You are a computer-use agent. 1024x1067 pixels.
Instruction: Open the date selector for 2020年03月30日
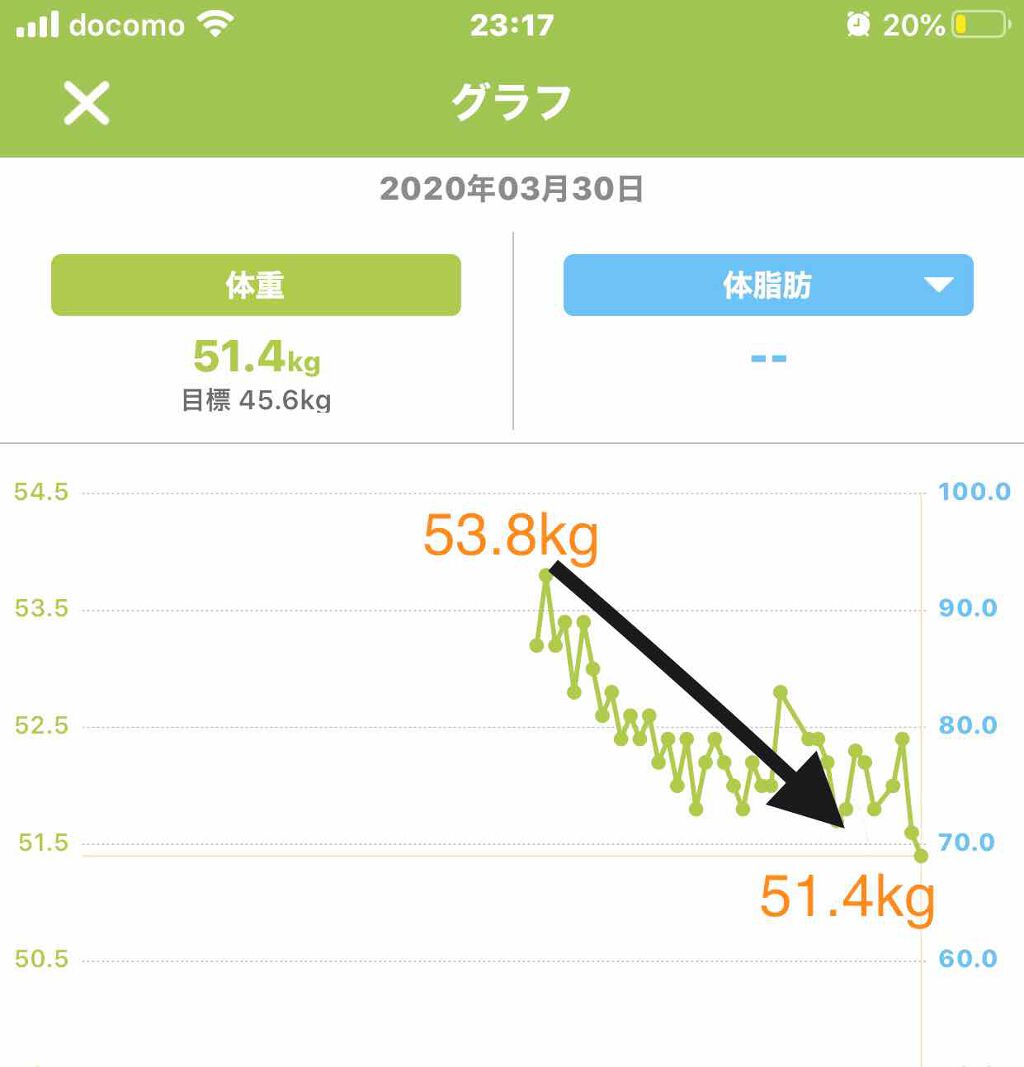(x=512, y=186)
